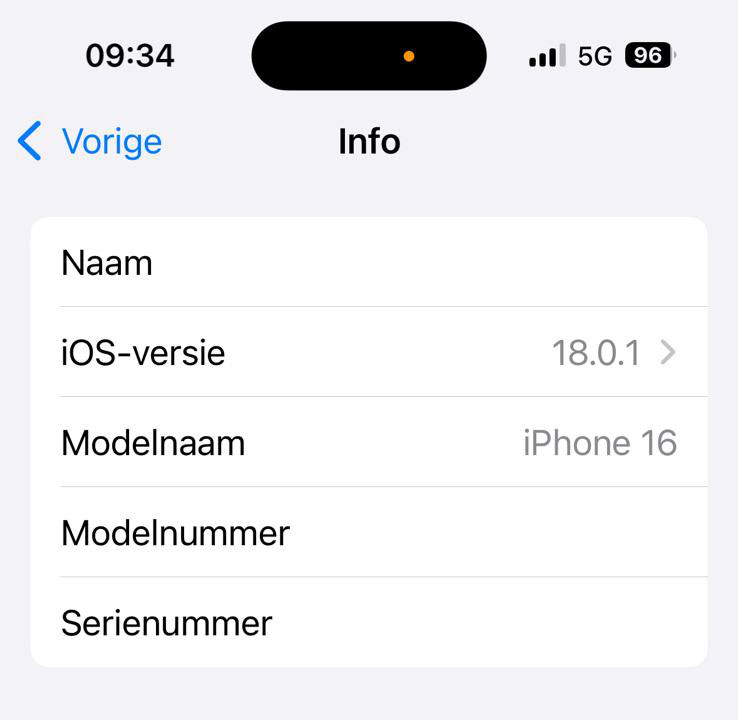738x720 pixels.
Task: Open the iOS-versie row
Action: coord(368,352)
